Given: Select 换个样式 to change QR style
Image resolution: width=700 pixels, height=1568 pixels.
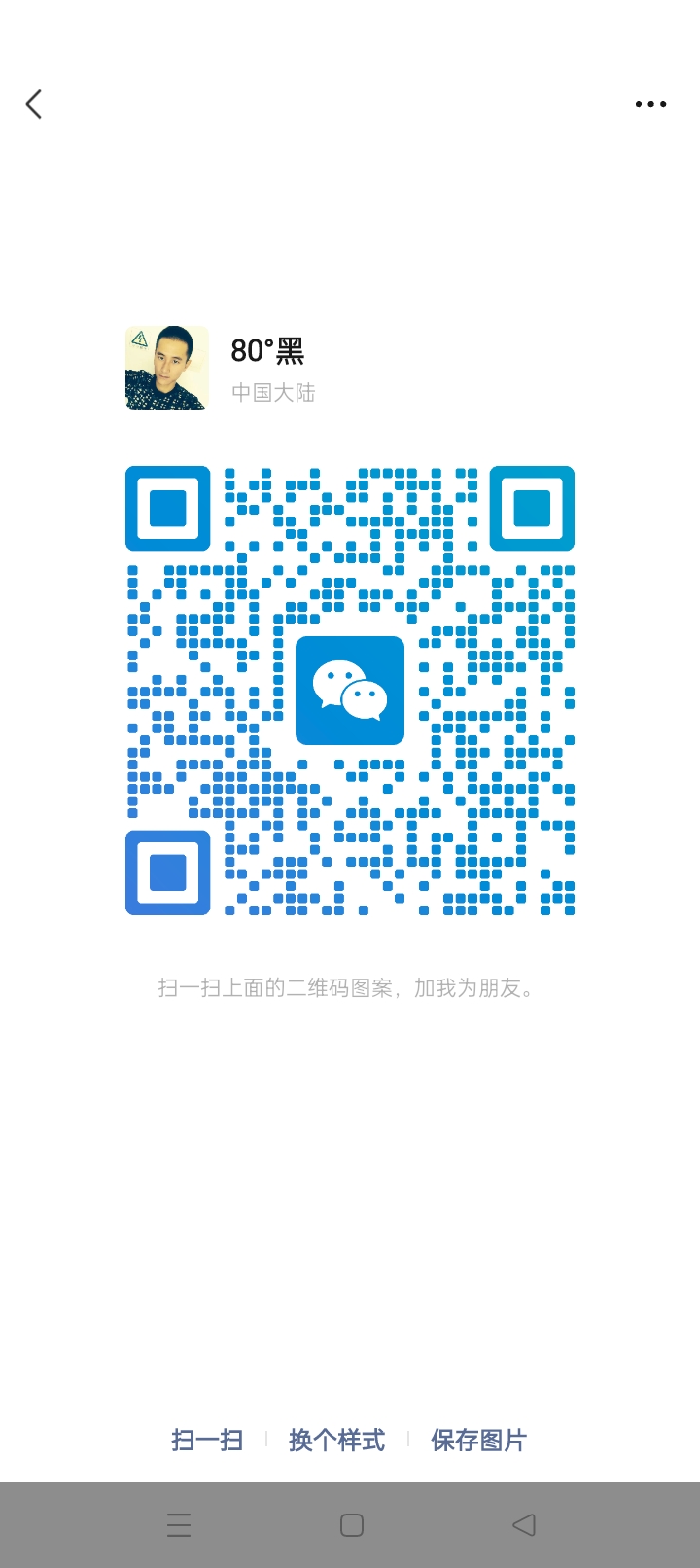Looking at the screenshot, I should click(x=336, y=1440).
